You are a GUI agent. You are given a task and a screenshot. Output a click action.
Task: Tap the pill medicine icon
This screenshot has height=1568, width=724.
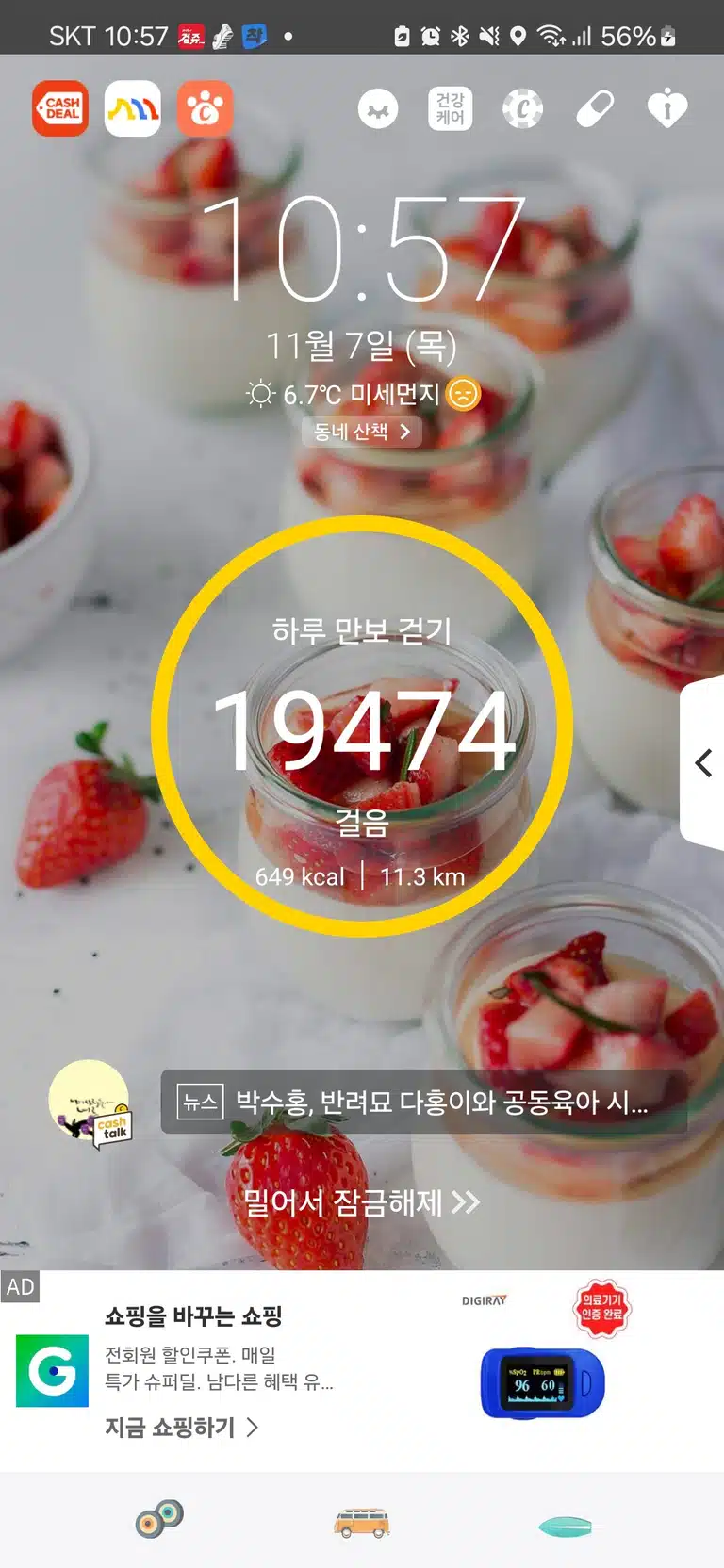pos(595,109)
